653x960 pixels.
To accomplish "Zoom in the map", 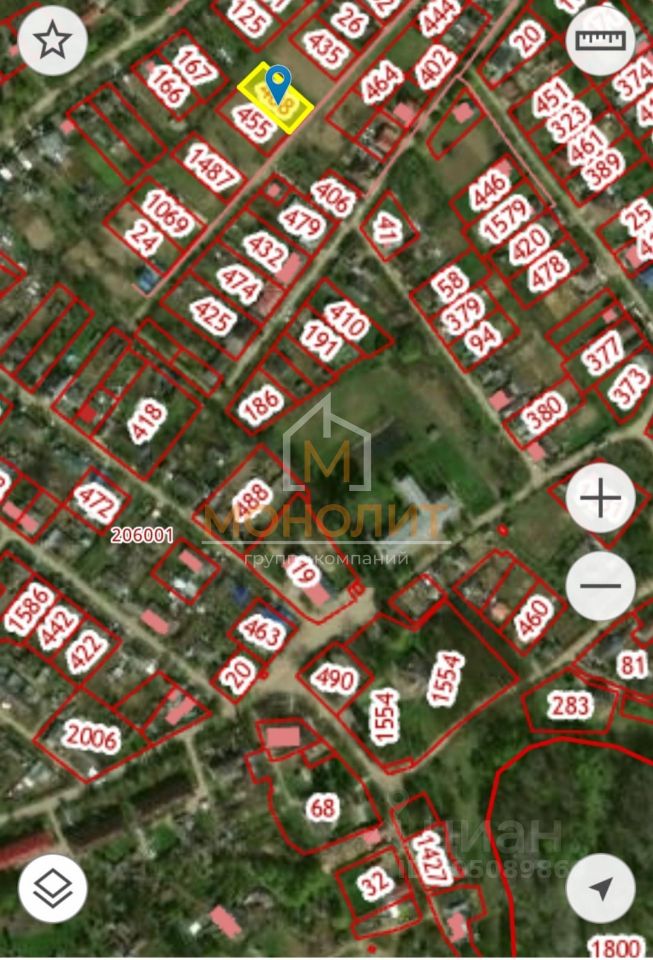I will (600, 498).
